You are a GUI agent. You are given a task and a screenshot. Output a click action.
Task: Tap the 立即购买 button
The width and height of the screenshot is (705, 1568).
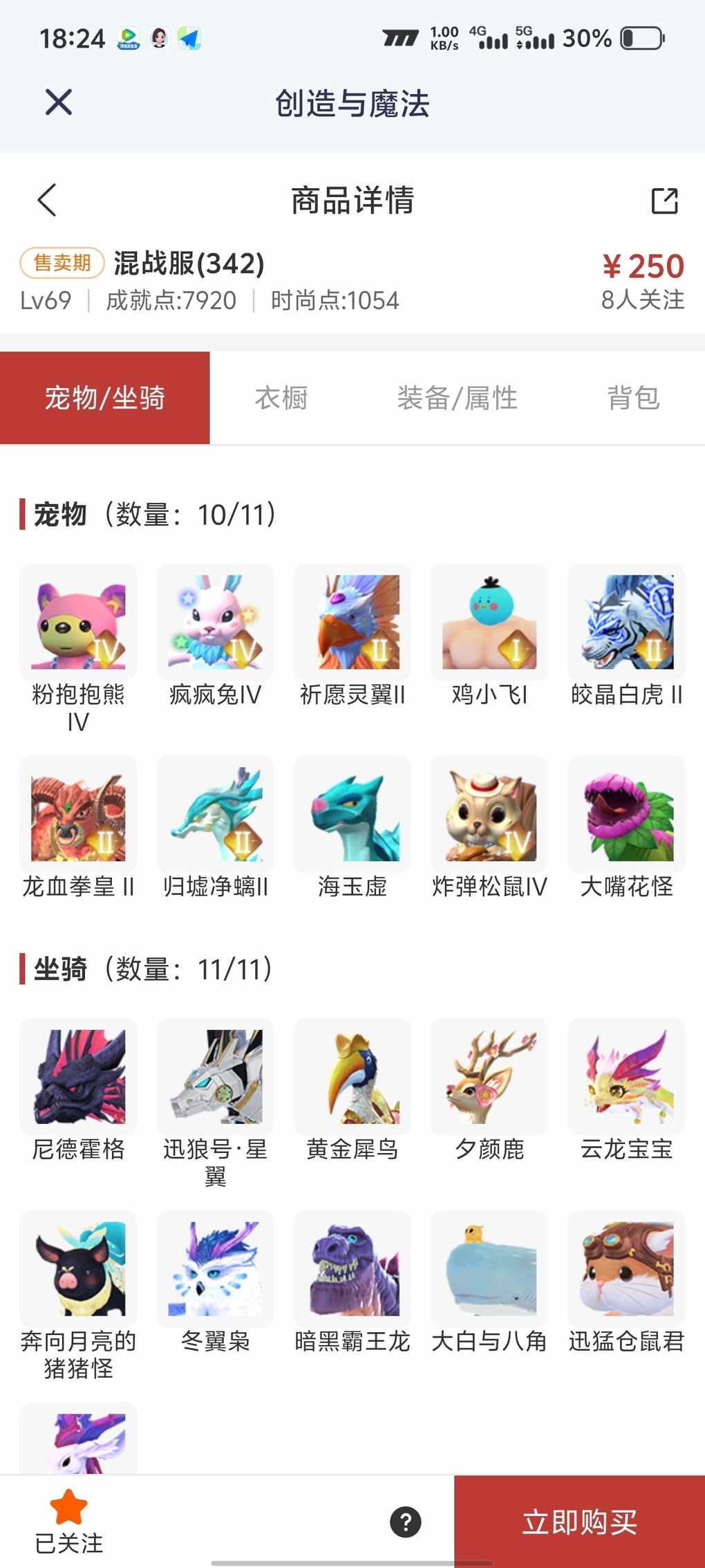pyautogui.click(x=579, y=1521)
